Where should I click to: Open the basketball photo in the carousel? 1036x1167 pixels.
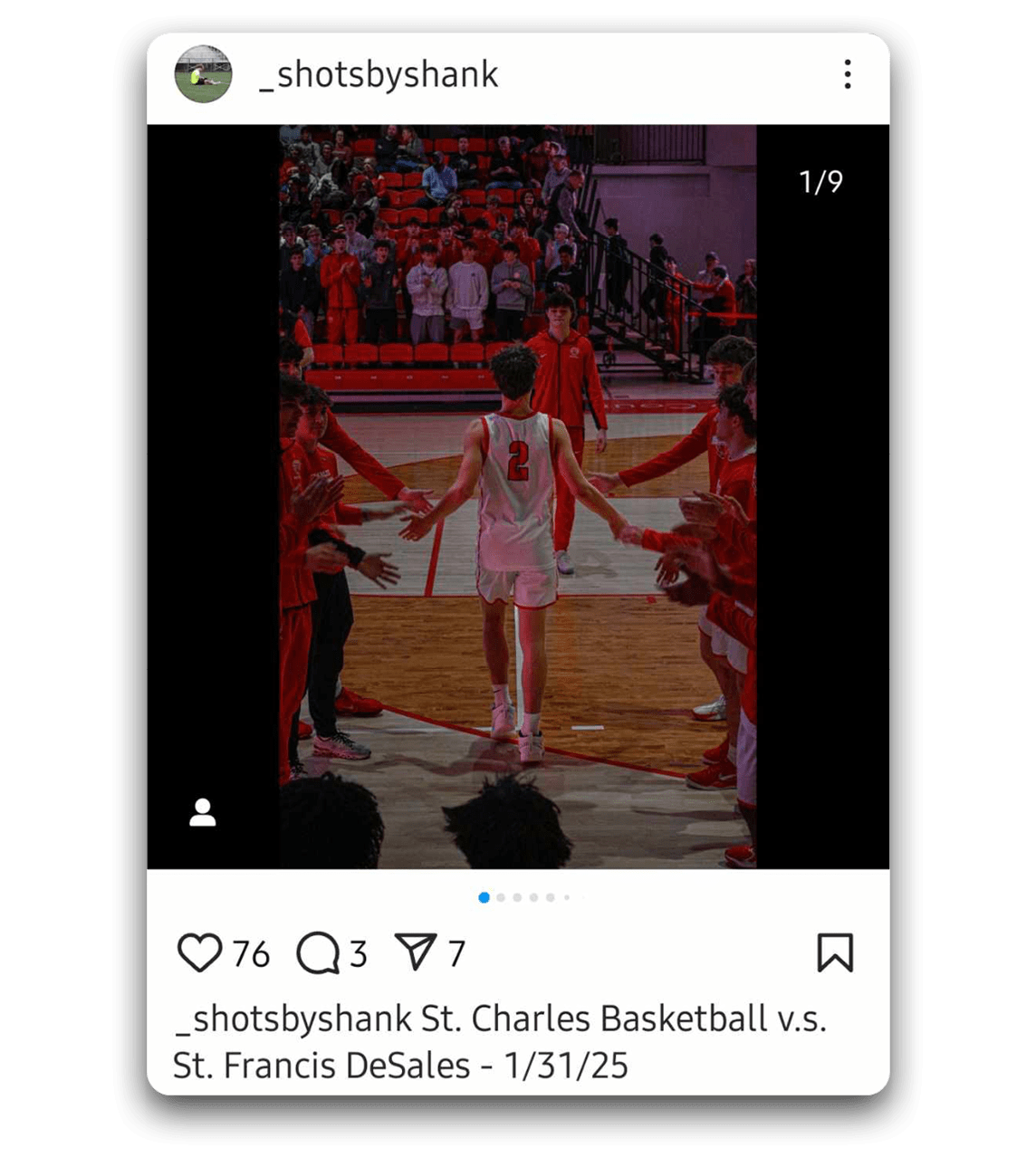(x=517, y=496)
